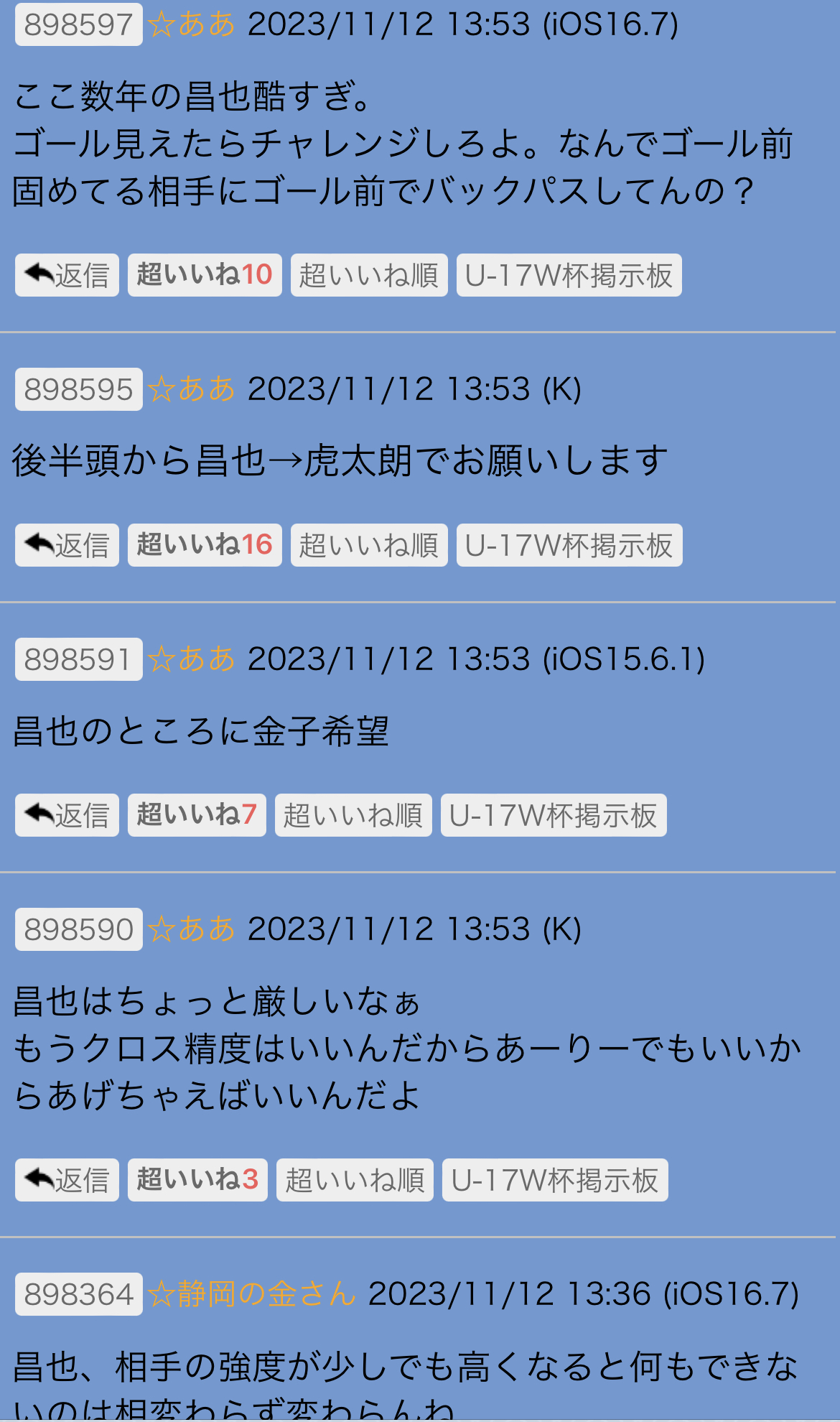The width and height of the screenshot is (840, 1422).
Task: Tap 超いいね3 on post 898590
Action: [x=197, y=1180]
